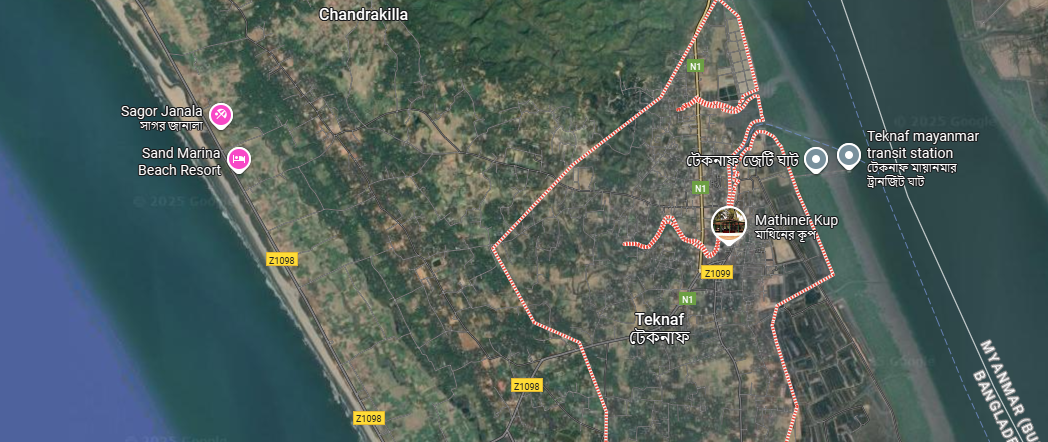This screenshot has width=1048, height=442.
Task: Open the Mathiner Kup landmark marker
Action: tap(729, 223)
